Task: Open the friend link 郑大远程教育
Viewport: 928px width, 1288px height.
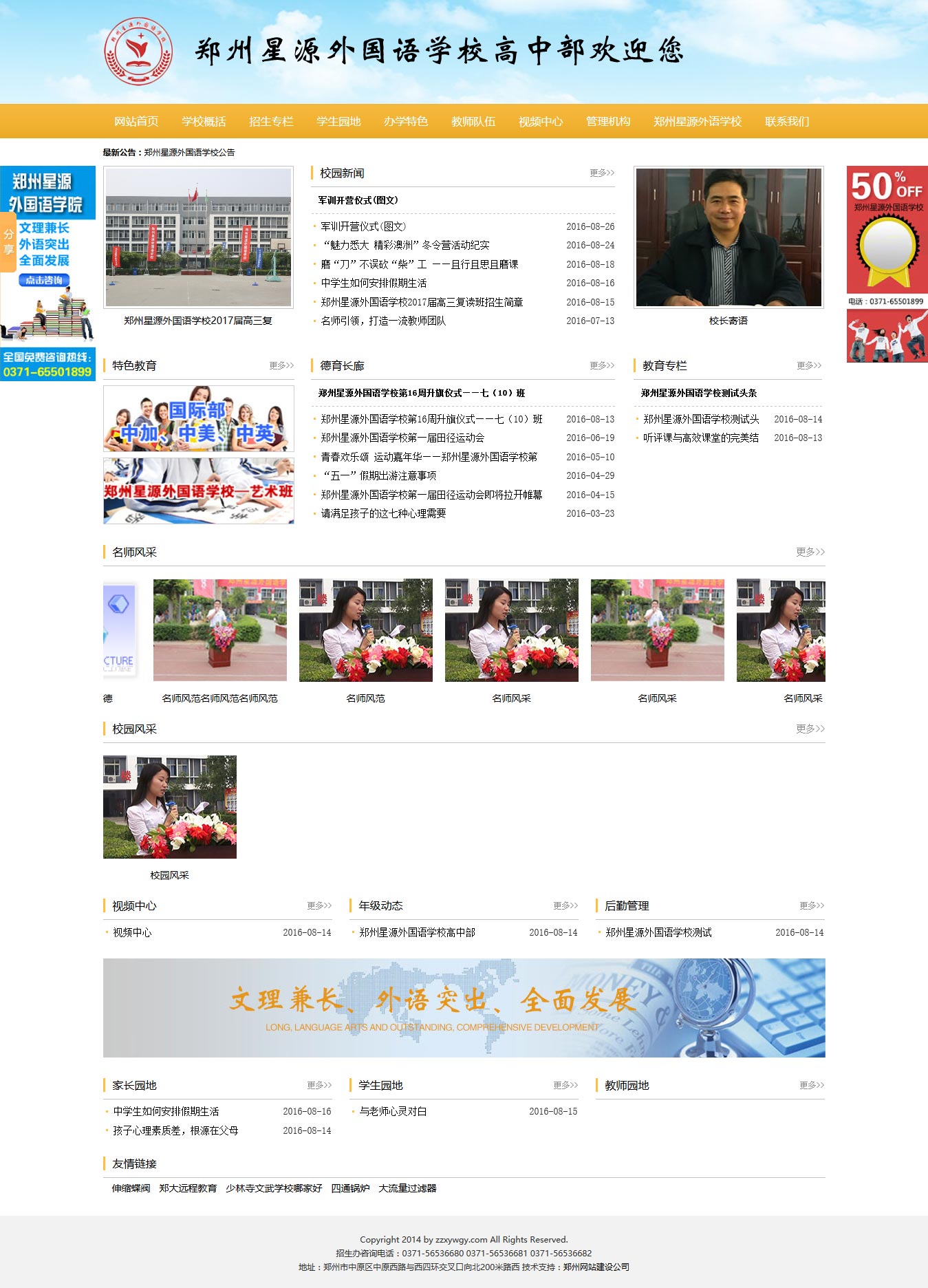Action: point(188,1188)
